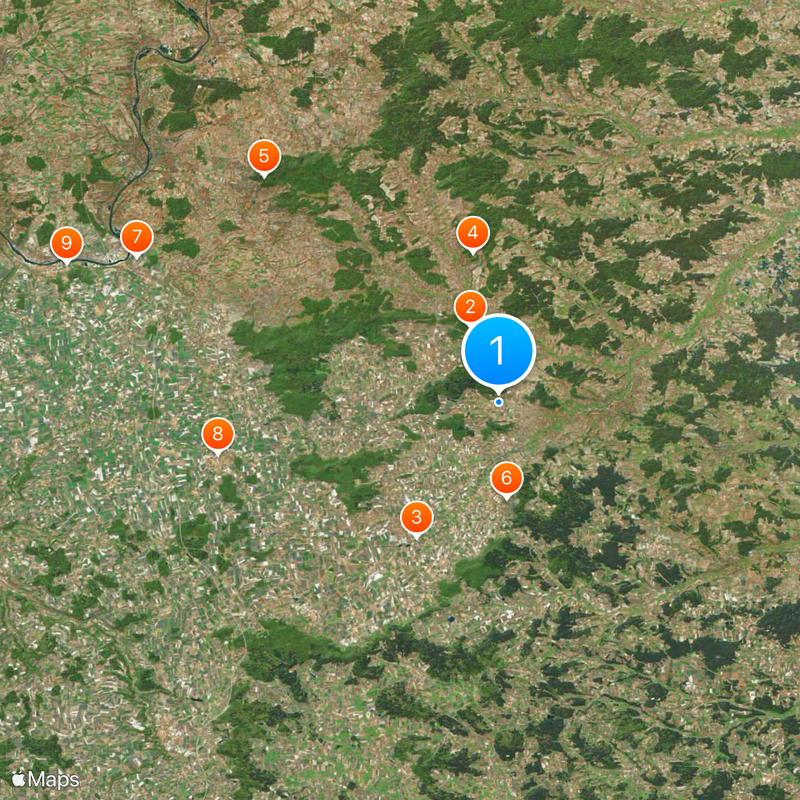
Task: Select pin number 7 near the river
Action: (136, 238)
